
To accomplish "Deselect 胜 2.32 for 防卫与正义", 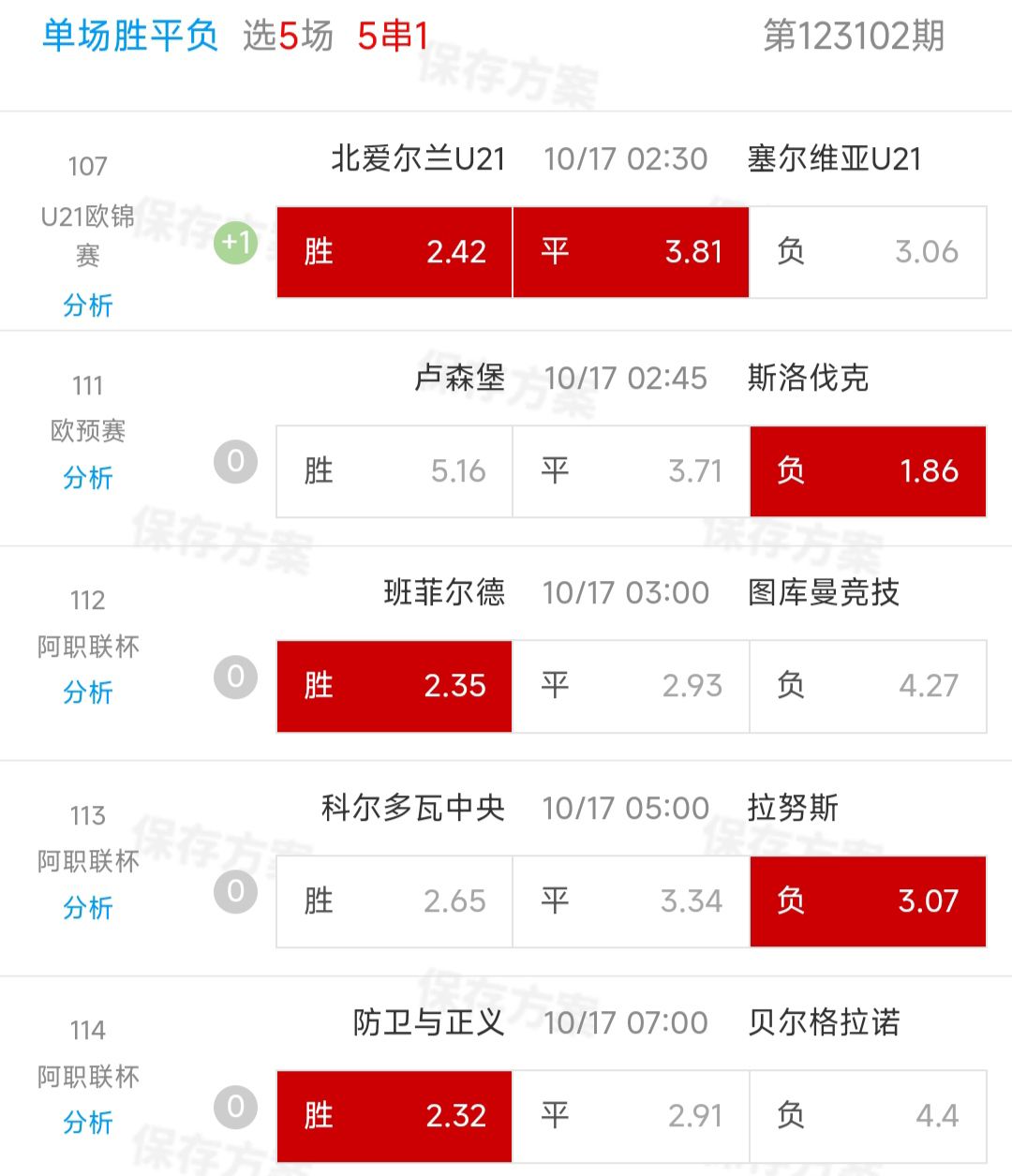I will [394, 1116].
